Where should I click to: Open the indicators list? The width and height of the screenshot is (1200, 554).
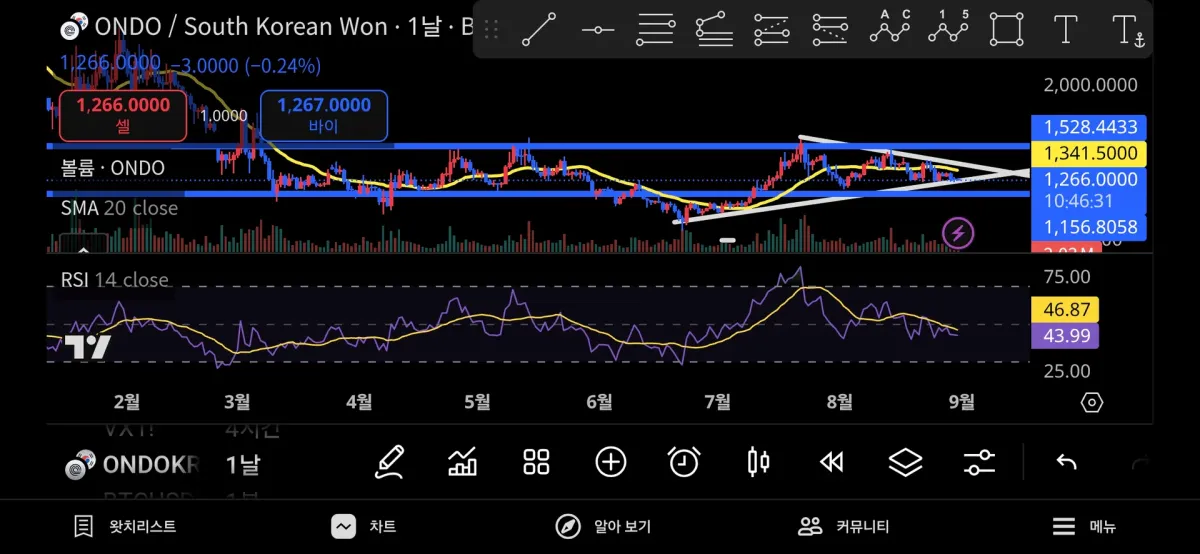(462, 462)
